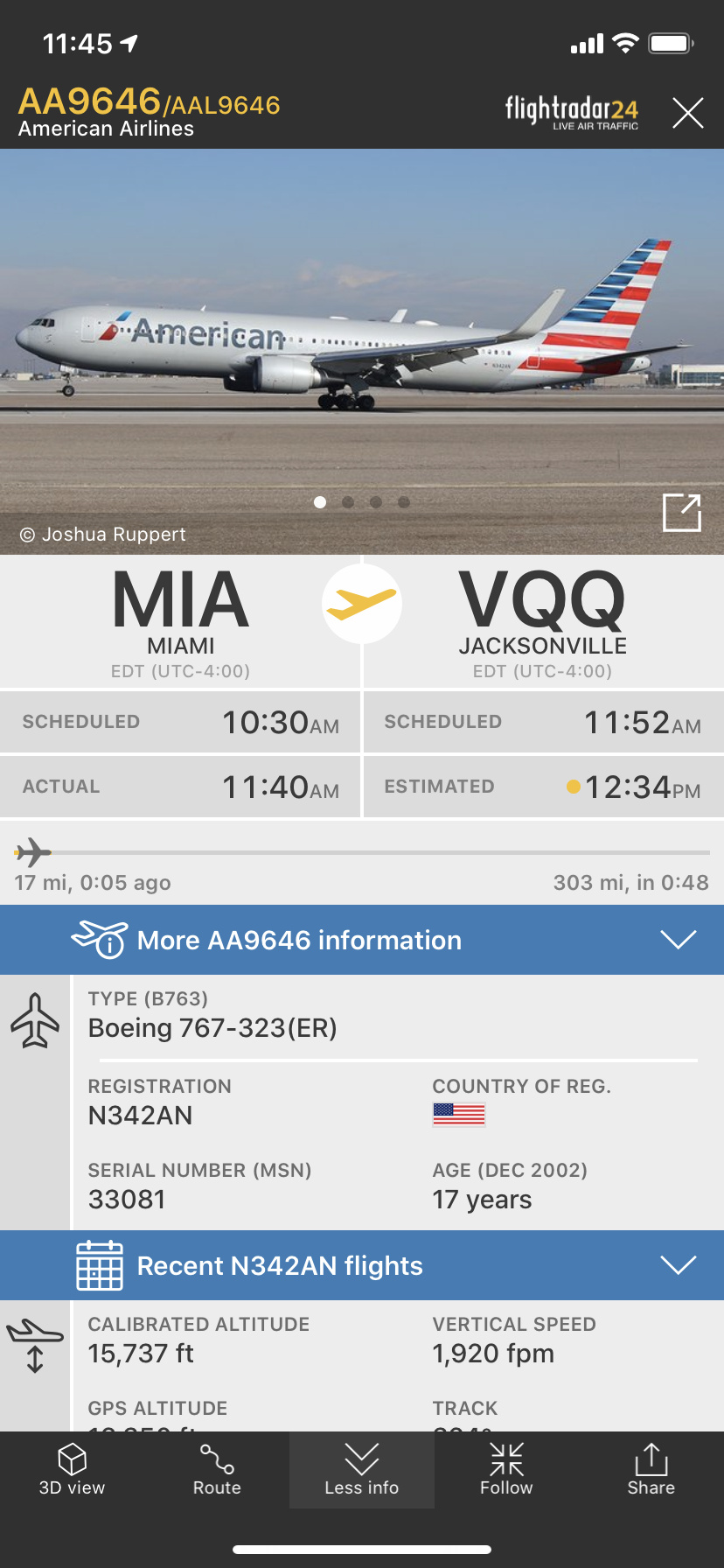Collapse details with Less info

pyautogui.click(x=361, y=1470)
